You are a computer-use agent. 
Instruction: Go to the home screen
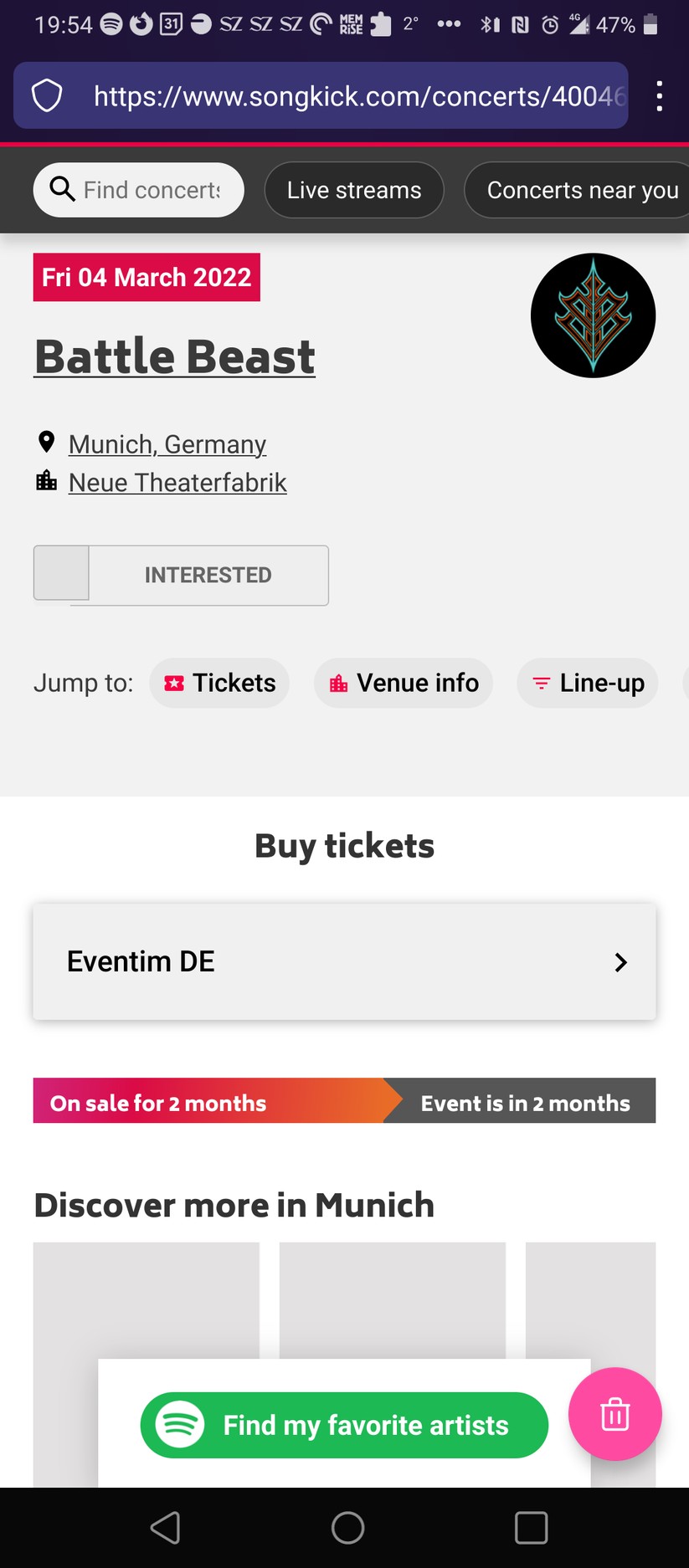point(347,1528)
